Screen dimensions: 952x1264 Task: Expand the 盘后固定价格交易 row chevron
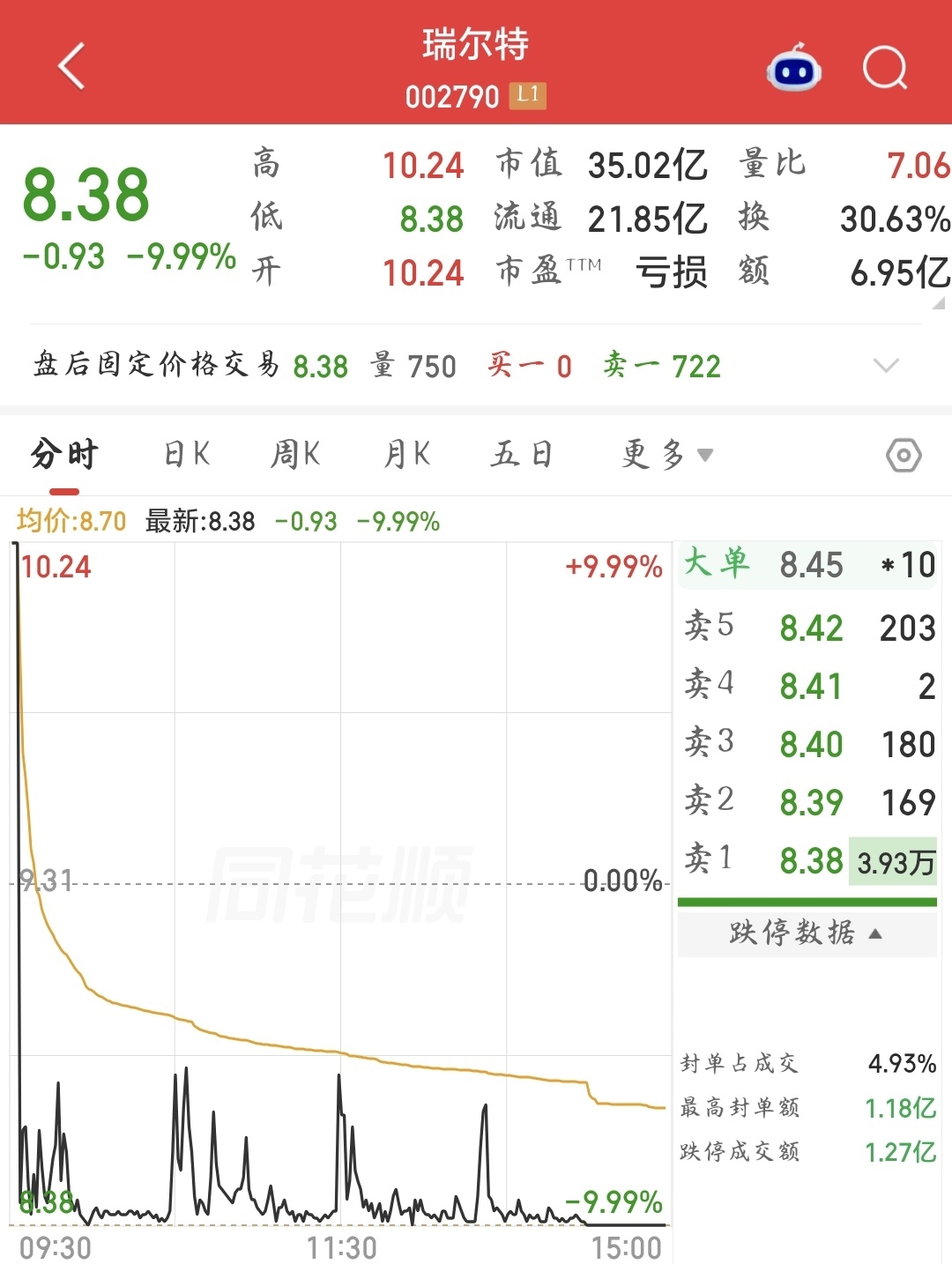point(886,365)
